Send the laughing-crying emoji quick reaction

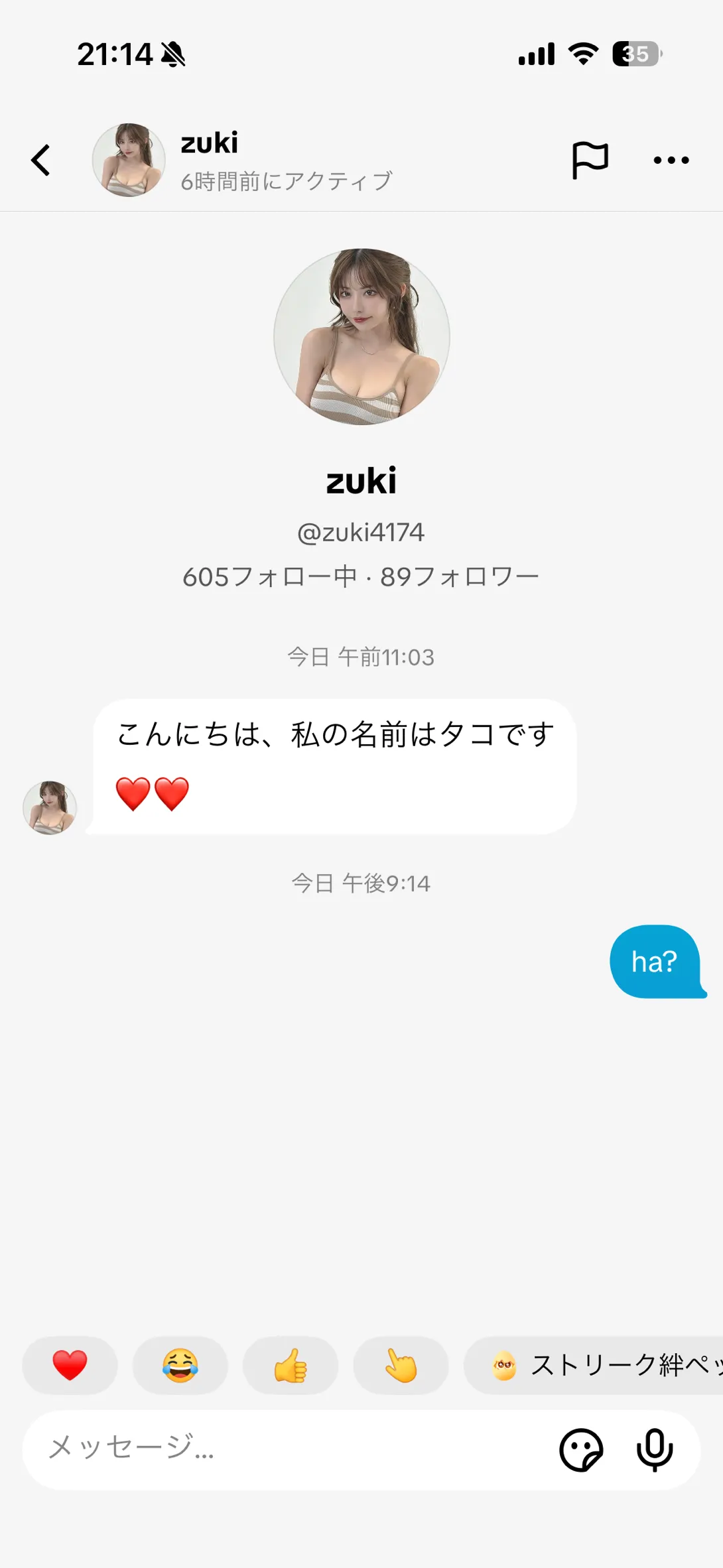180,1366
